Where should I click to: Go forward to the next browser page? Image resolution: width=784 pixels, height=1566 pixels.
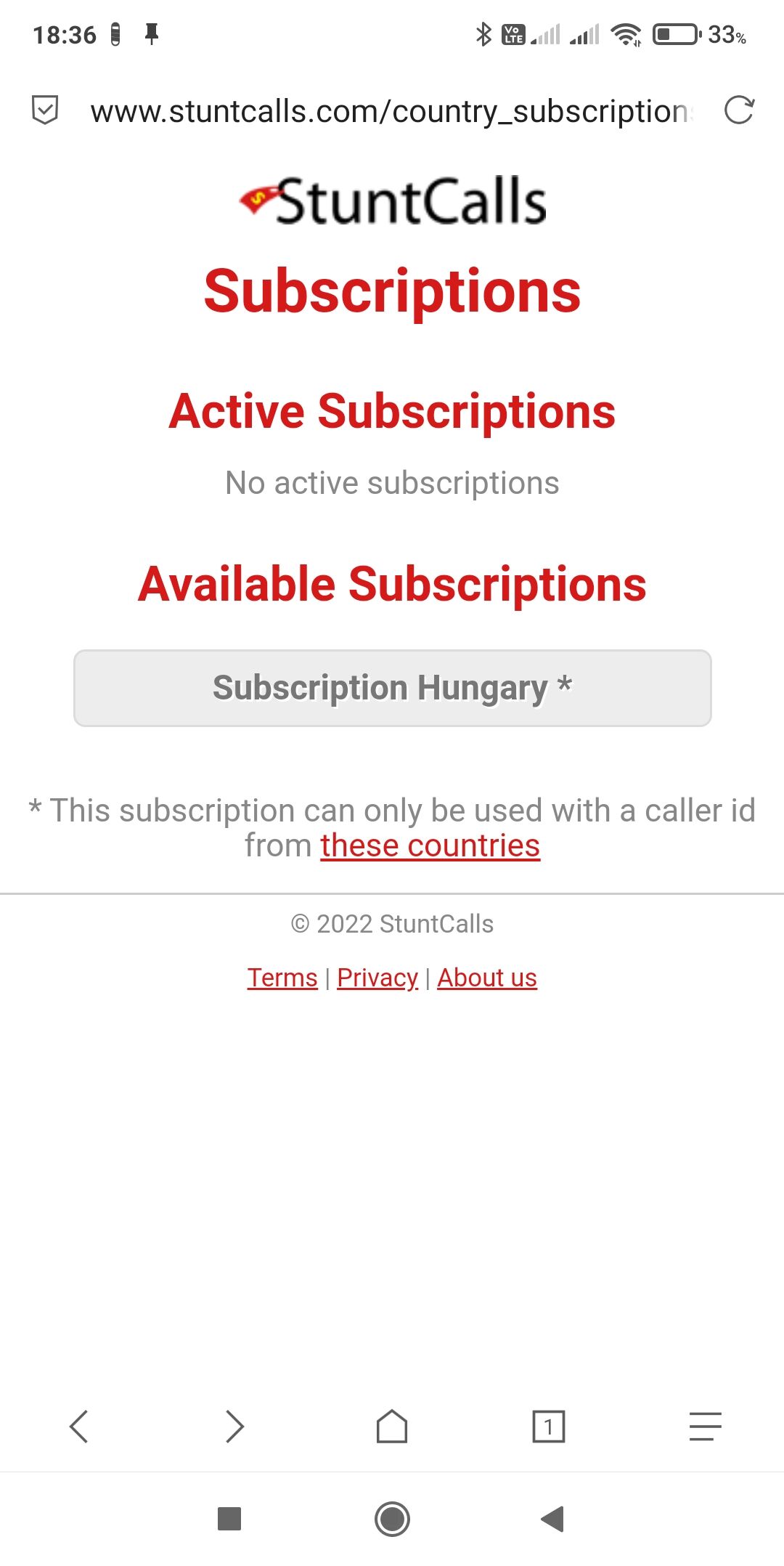pos(235,1427)
